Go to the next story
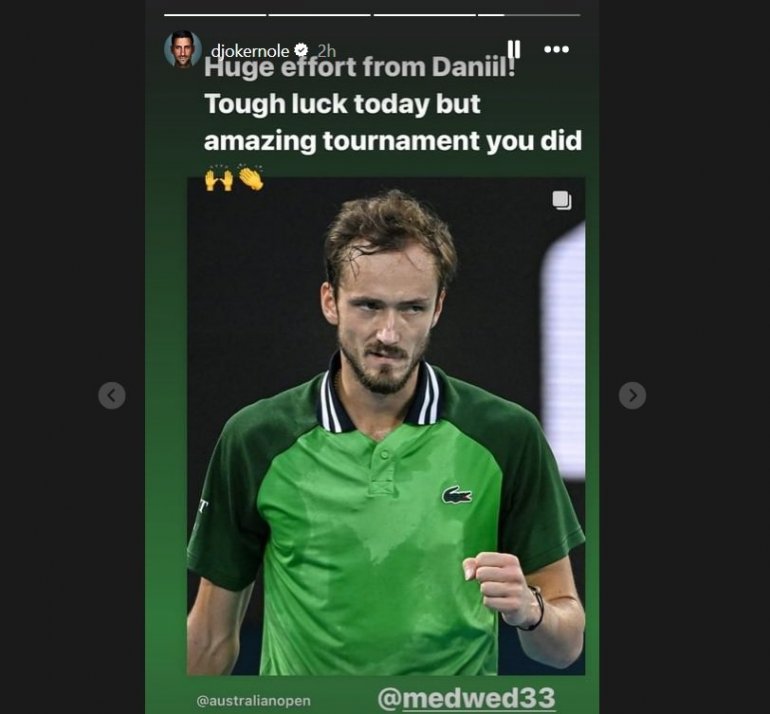Image resolution: width=770 pixels, height=714 pixels. coord(632,395)
